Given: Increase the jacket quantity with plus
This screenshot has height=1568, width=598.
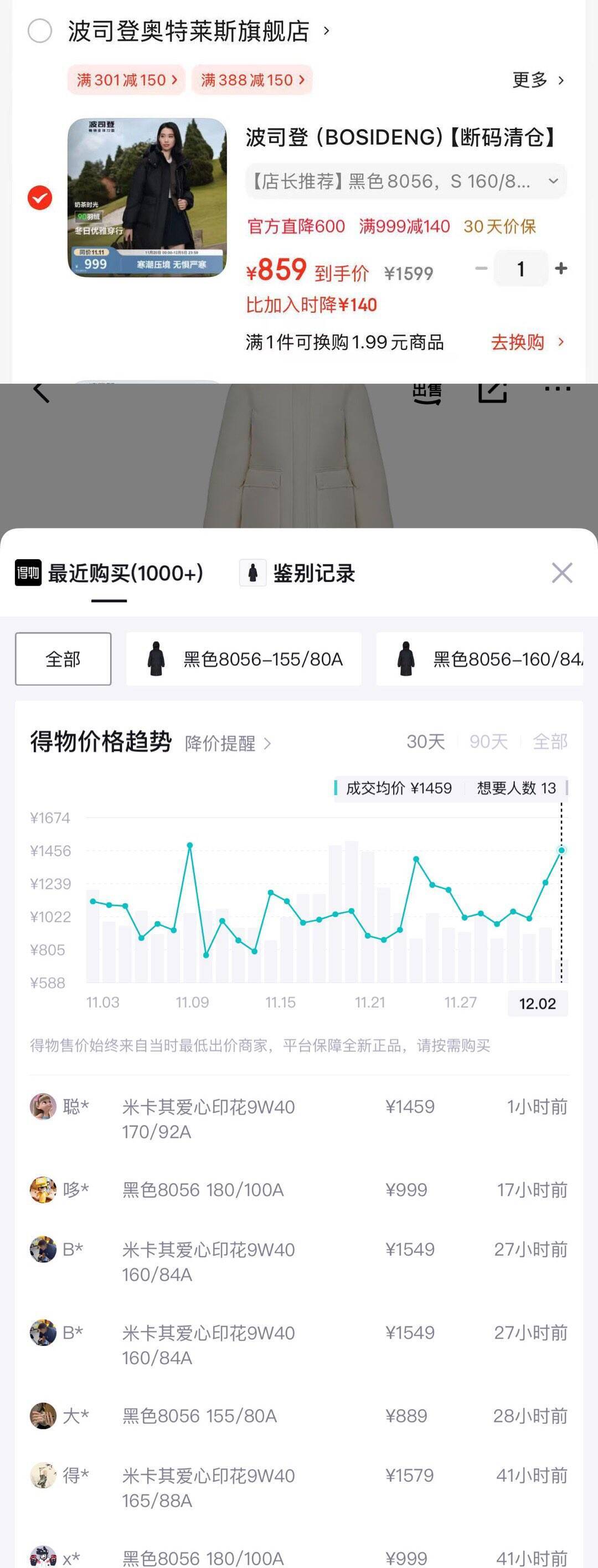Looking at the screenshot, I should 561,269.
